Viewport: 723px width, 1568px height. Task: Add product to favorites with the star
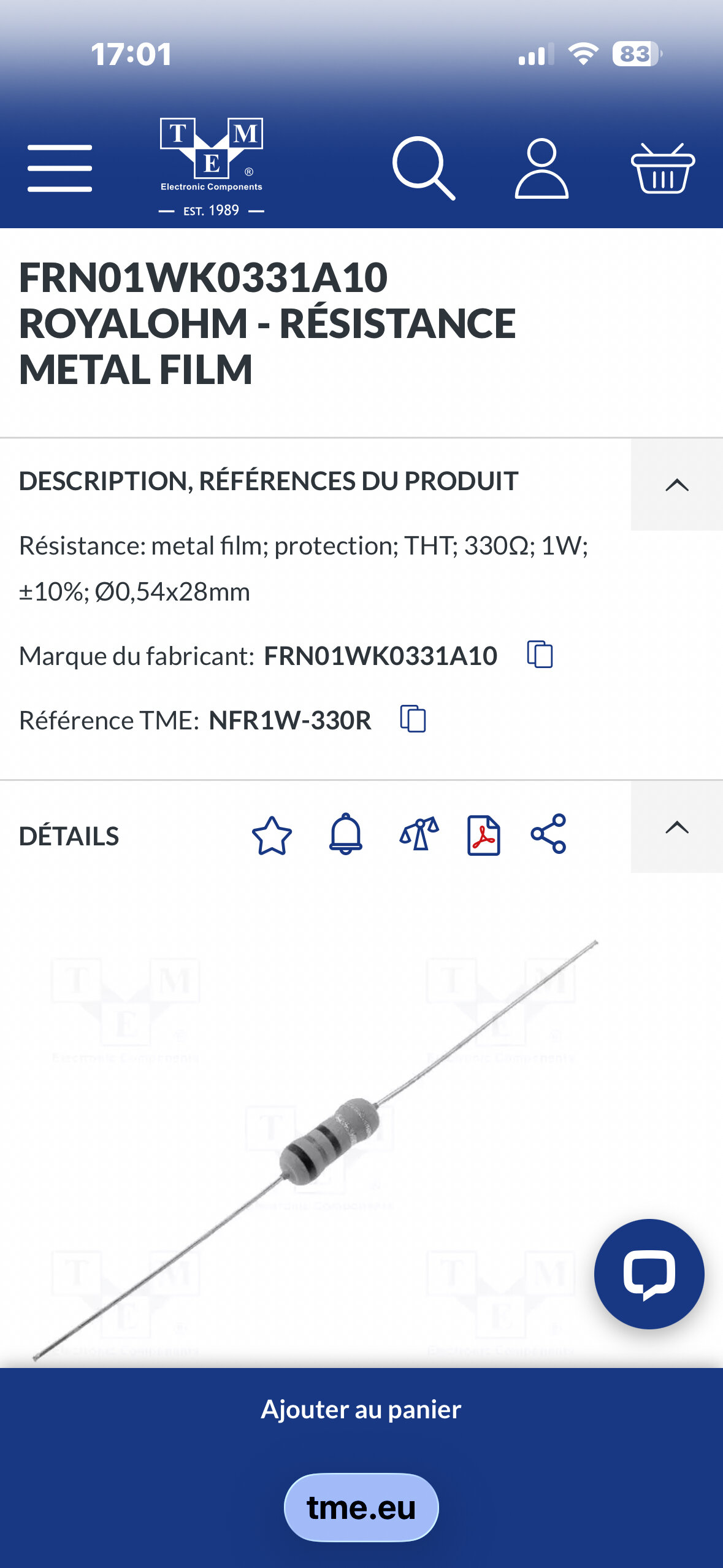pos(272,836)
